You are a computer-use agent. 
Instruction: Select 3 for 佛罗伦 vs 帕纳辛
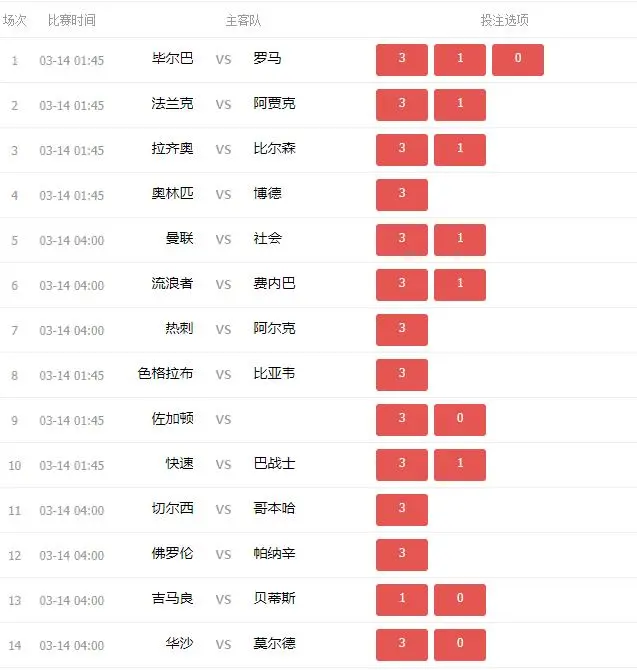[x=402, y=555]
